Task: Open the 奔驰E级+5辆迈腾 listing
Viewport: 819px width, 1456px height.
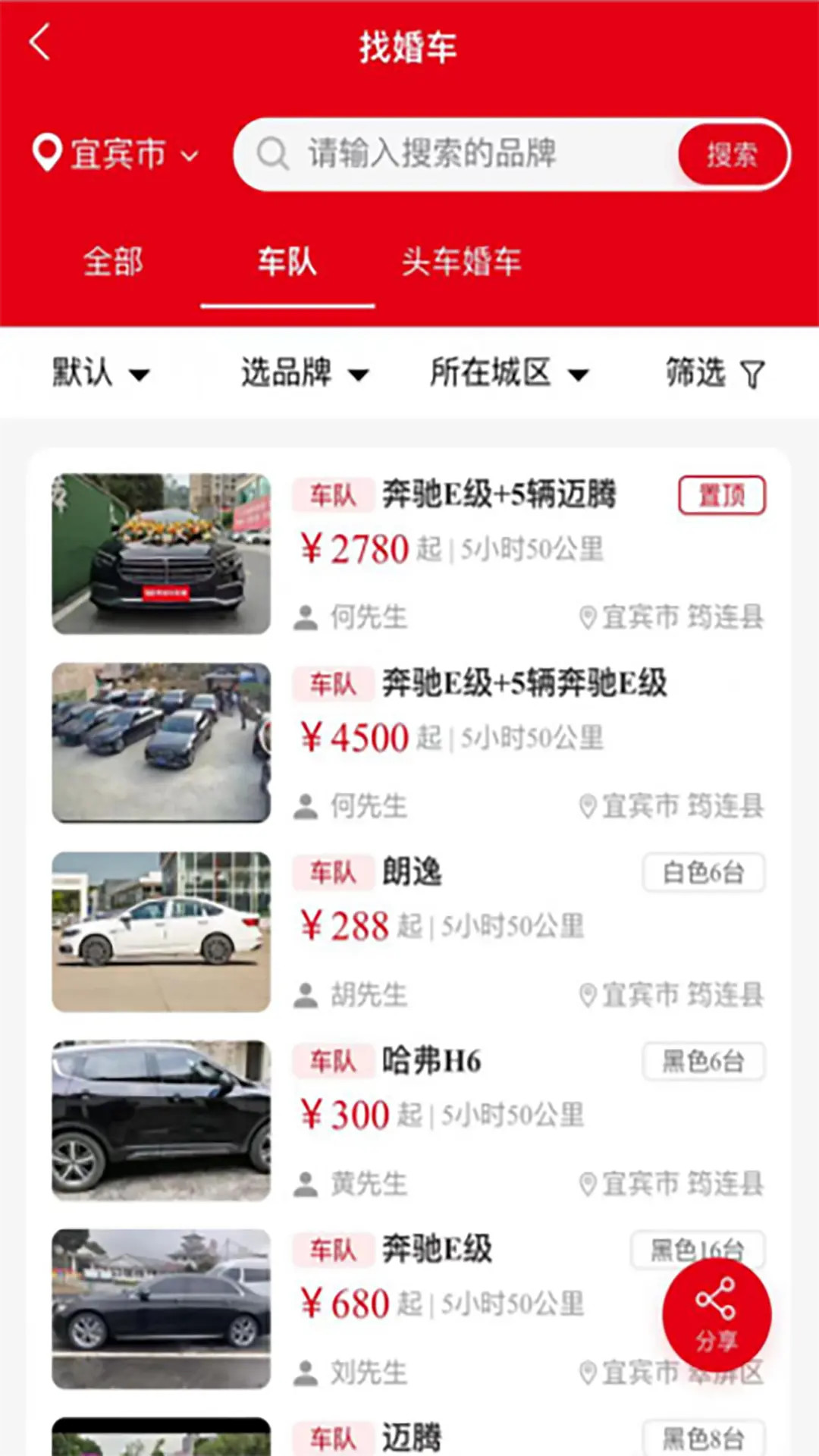Action: (x=409, y=554)
